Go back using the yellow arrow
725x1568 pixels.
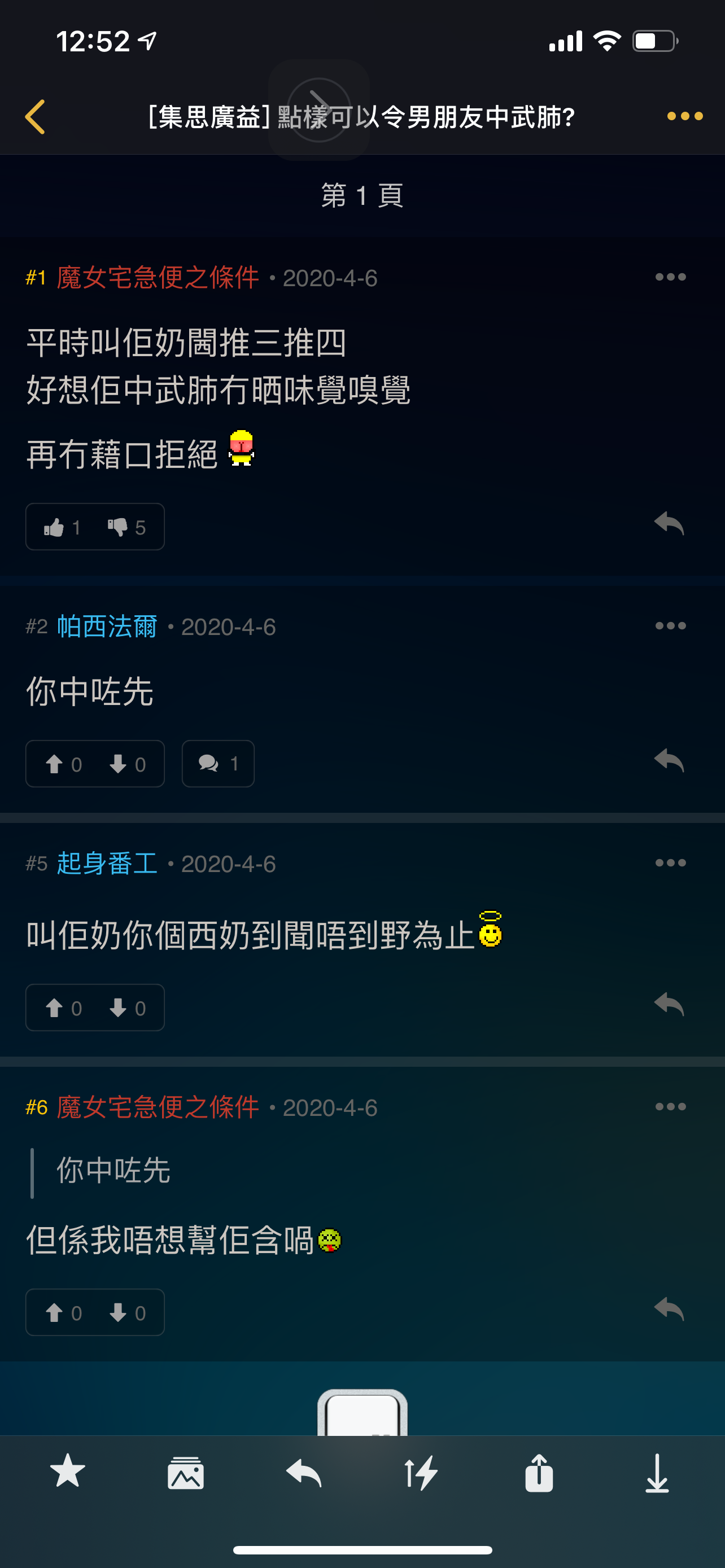coord(34,116)
